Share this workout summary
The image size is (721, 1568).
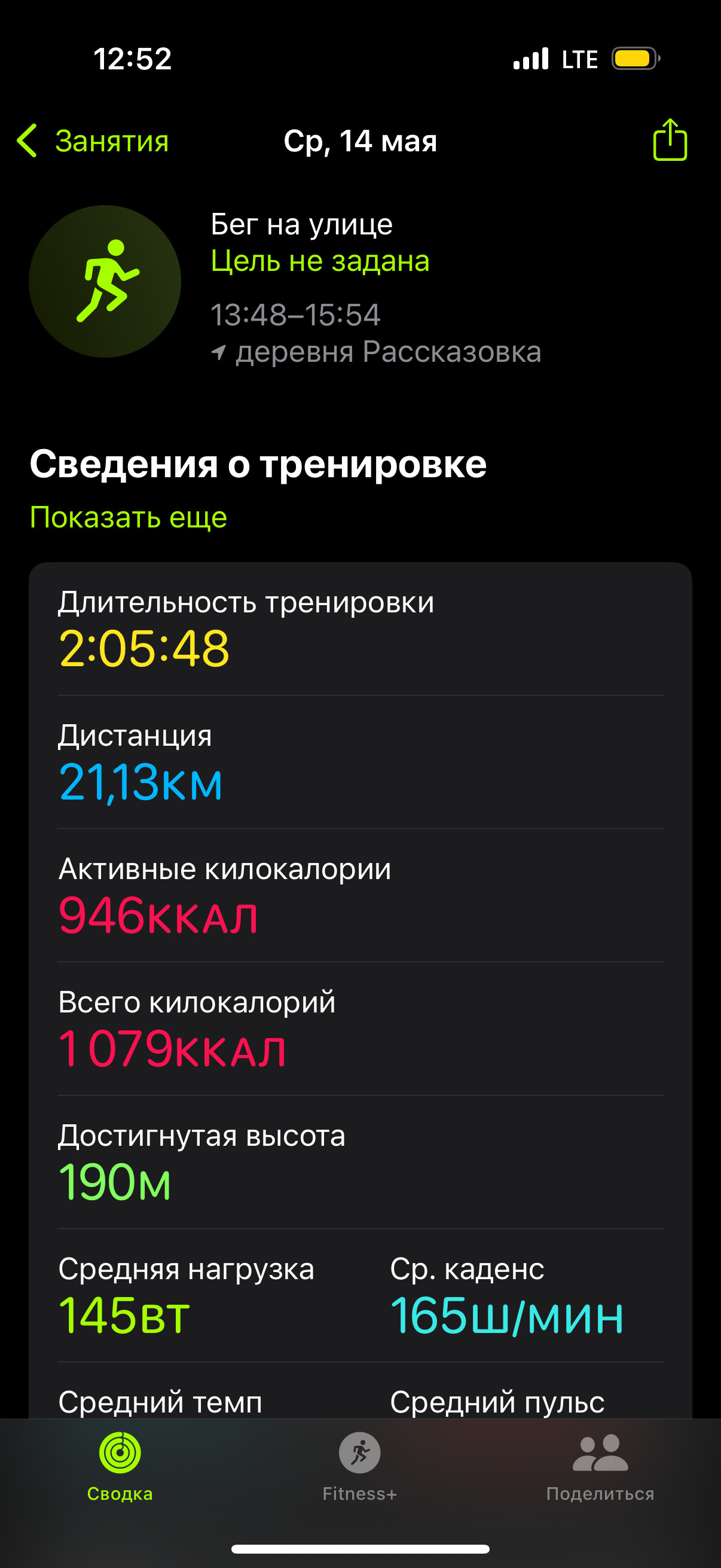[670, 140]
